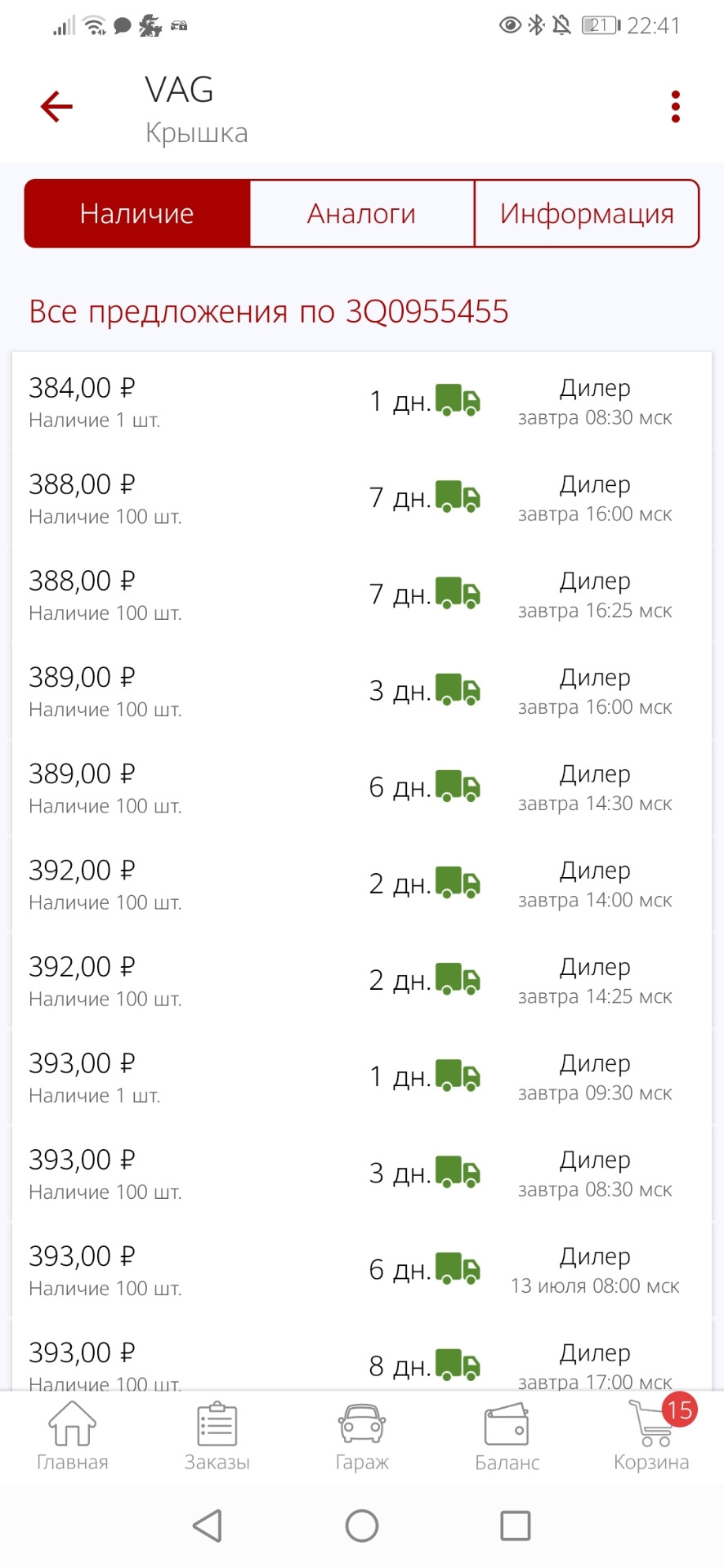724x1568 pixels.
Task: Choose the 389,00 ₽ offer with 3-day delivery
Action: 362,690
